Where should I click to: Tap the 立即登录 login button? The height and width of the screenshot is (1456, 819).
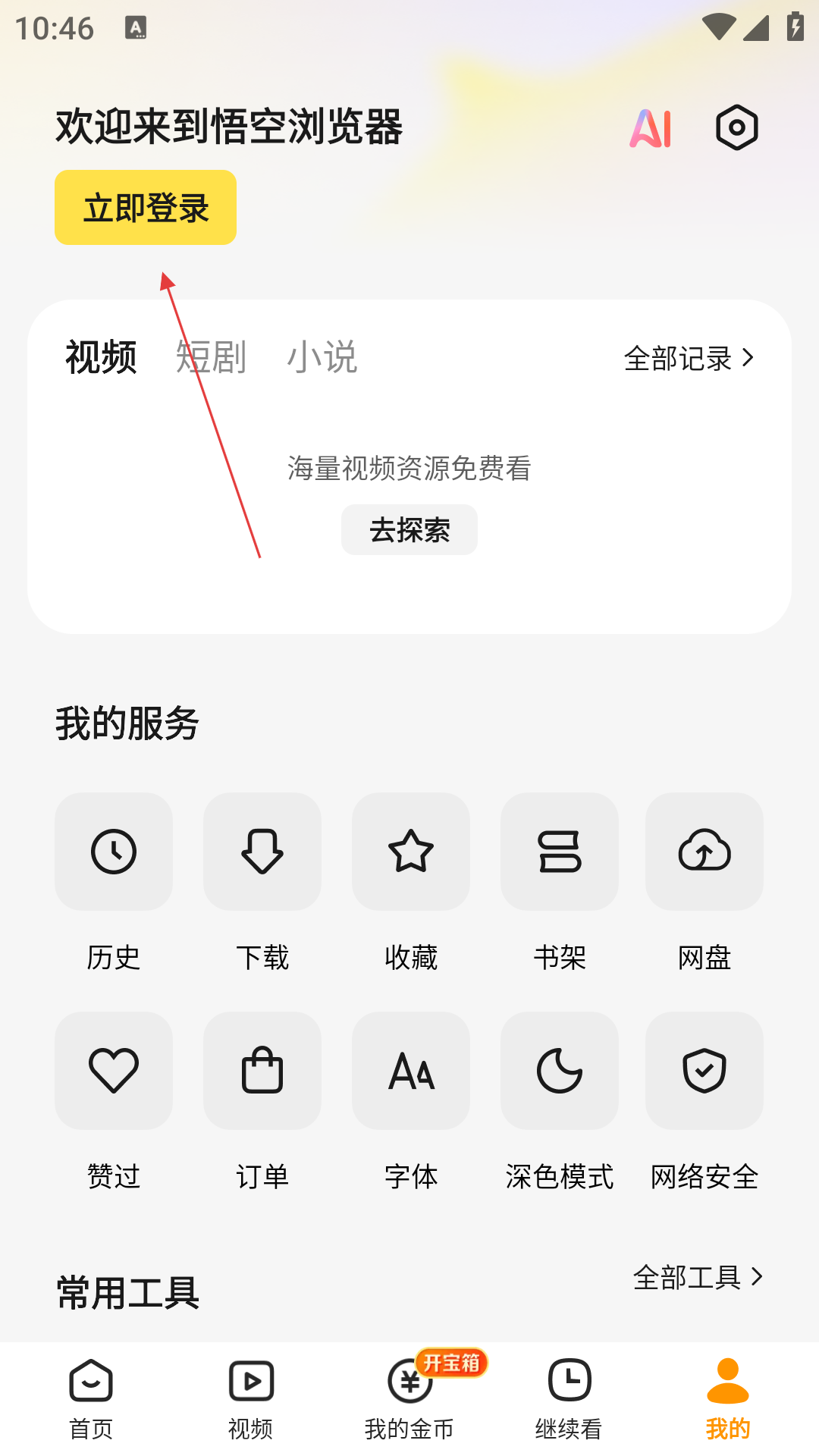click(x=146, y=208)
